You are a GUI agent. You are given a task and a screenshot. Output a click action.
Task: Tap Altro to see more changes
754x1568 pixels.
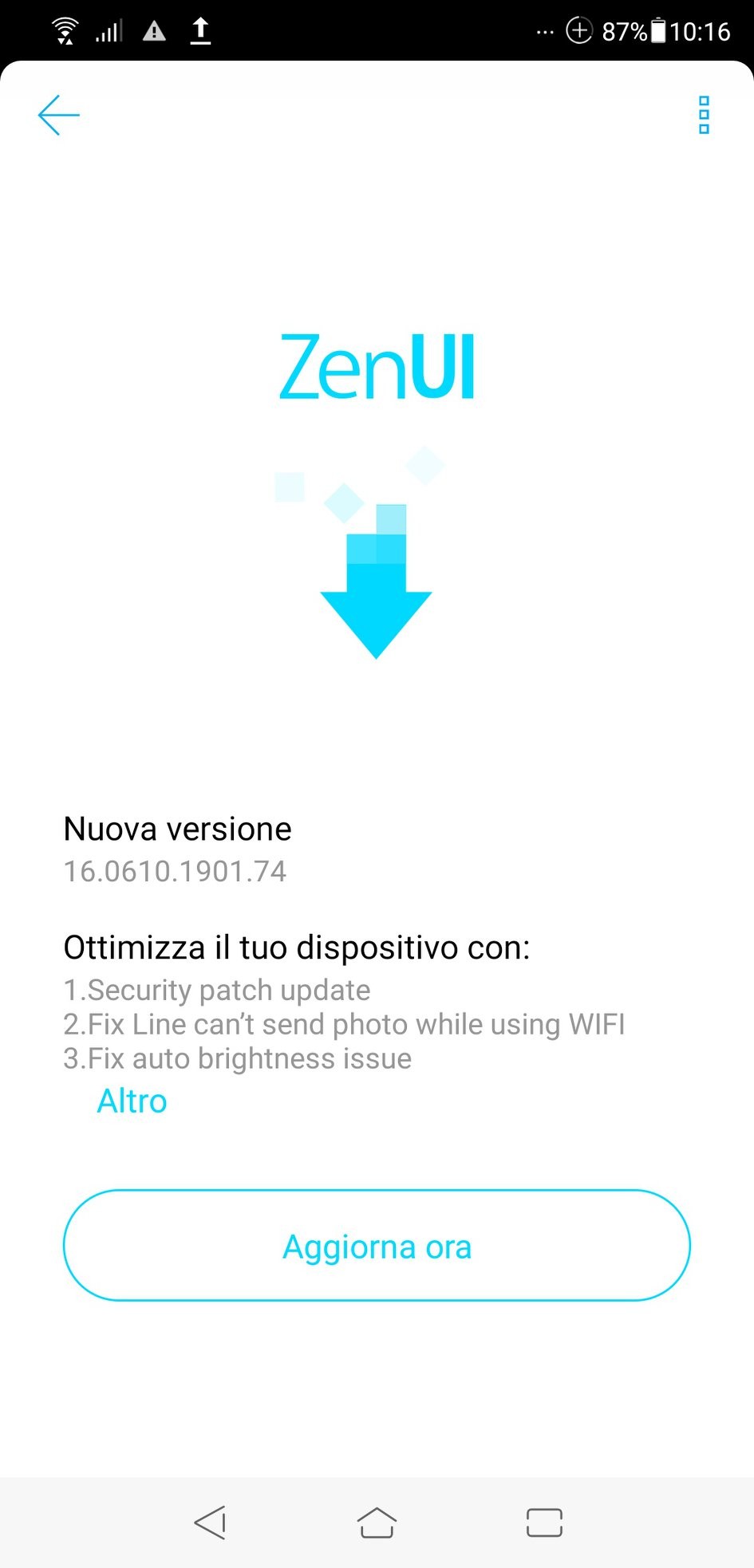pyautogui.click(x=132, y=1101)
